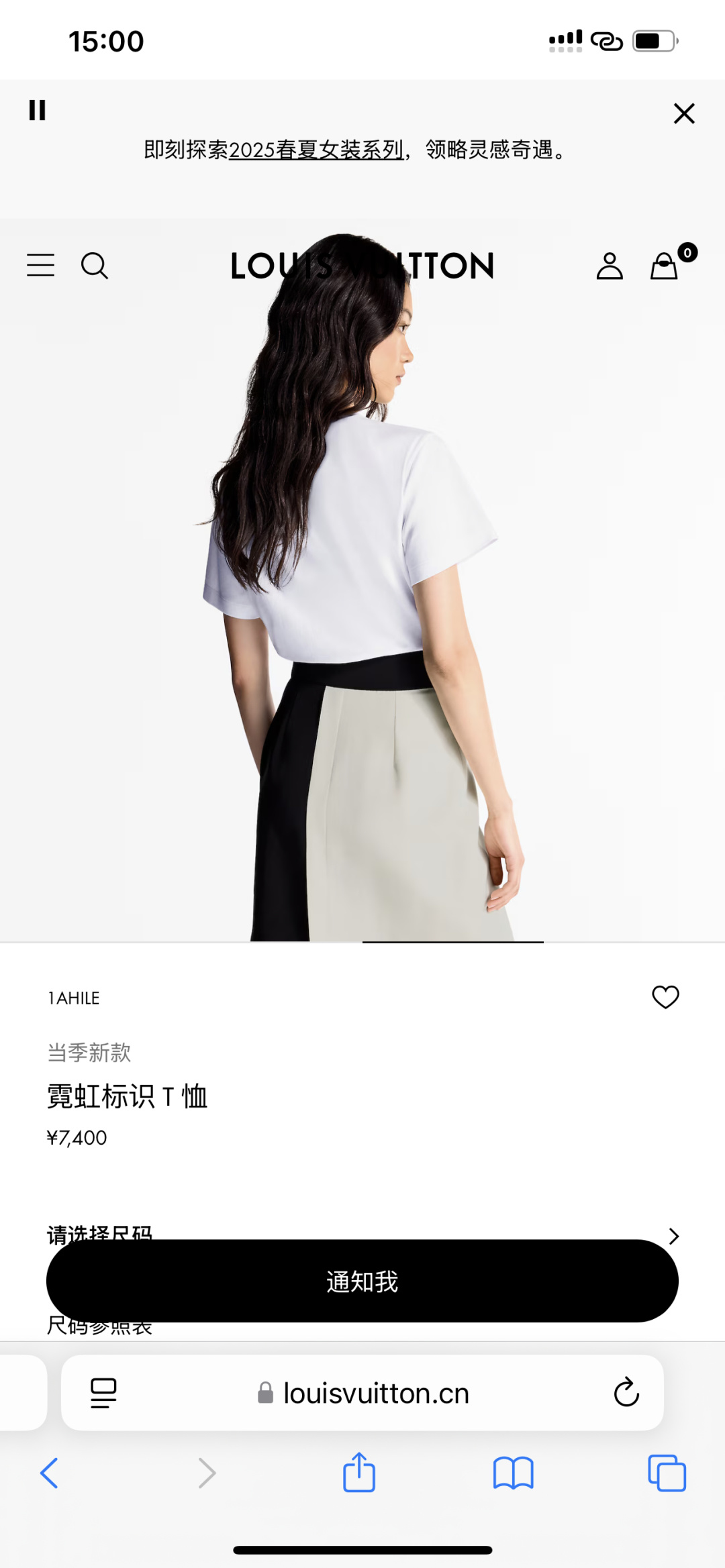725x1568 pixels.
Task: Go back to previous page
Action: click(x=49, y=1473)
